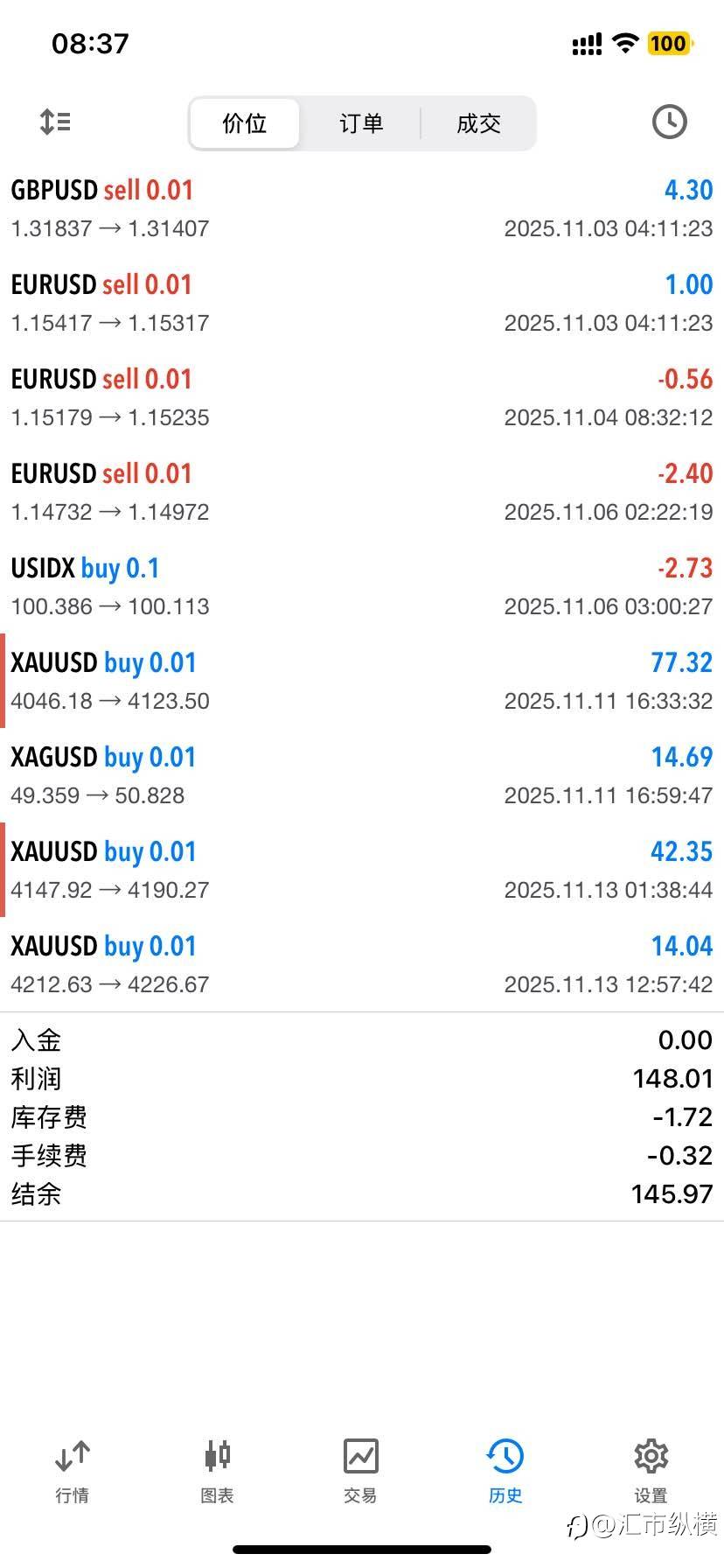View the XAUUSD trade with 42.35 profit
Viewport: 724px width, 1568px height.
point(362,870)
